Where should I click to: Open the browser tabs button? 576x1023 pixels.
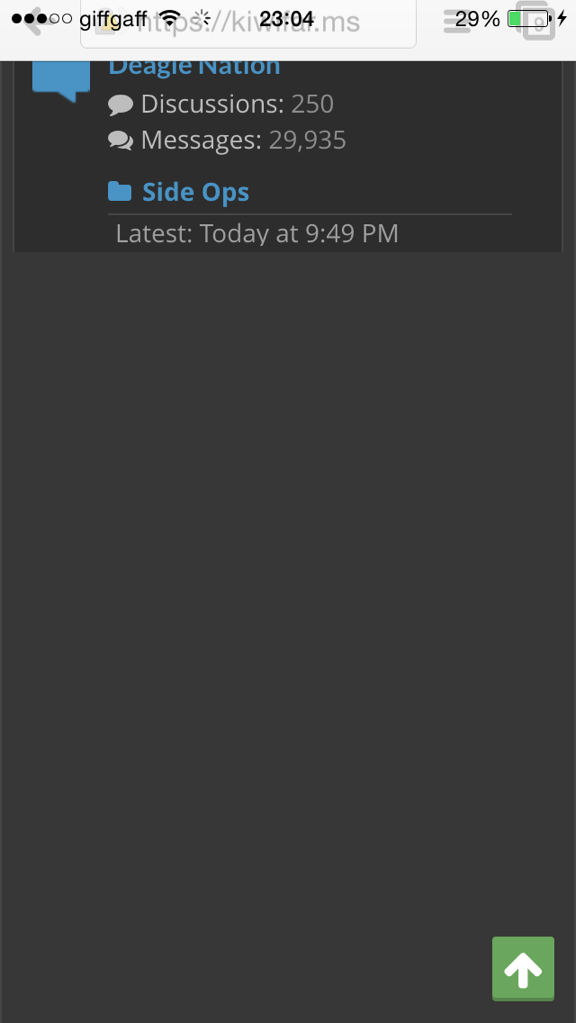tap(538, 21)
